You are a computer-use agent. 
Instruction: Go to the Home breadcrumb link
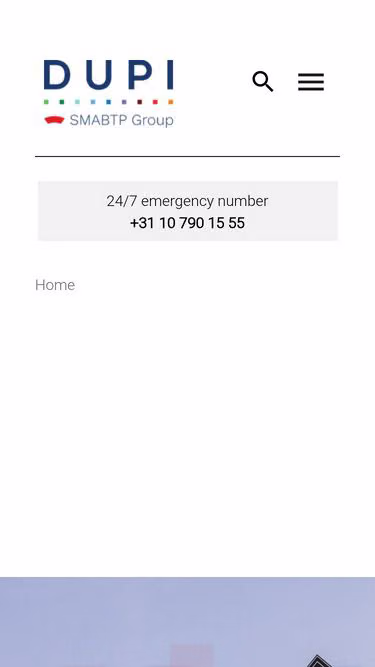point(55,285)
